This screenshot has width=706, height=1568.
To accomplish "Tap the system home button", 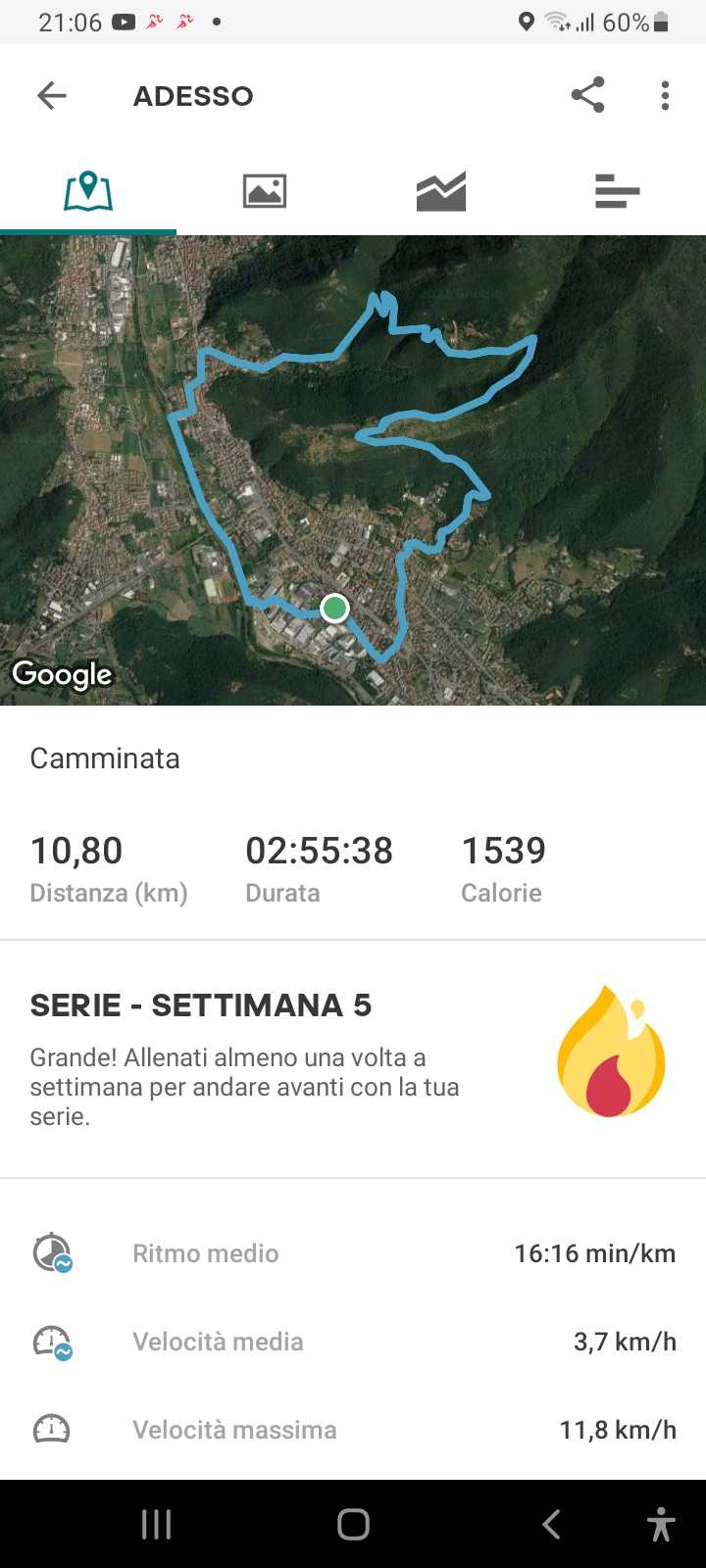I will (353, 1524).
